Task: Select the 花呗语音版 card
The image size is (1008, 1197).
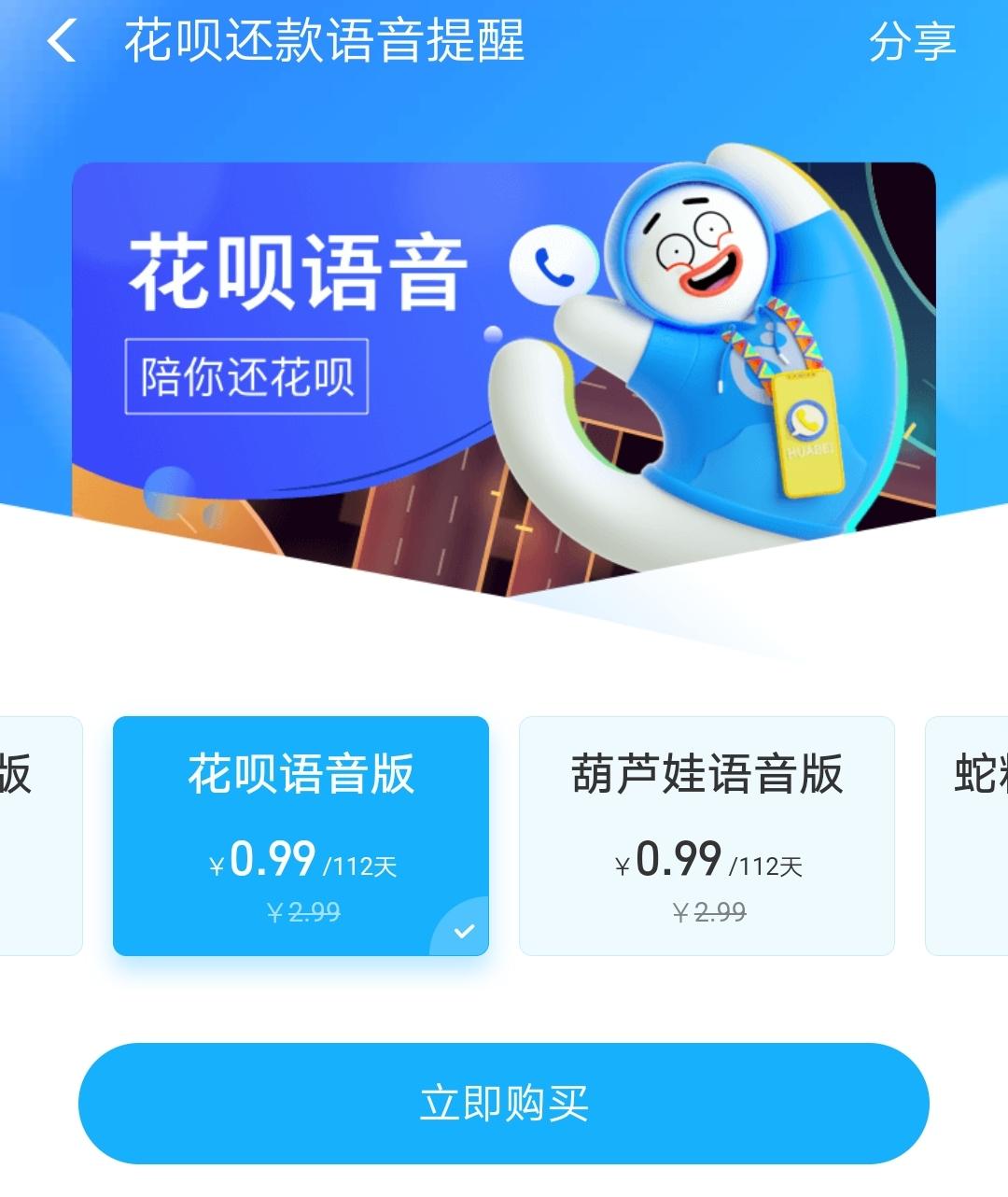Action: 301,835
